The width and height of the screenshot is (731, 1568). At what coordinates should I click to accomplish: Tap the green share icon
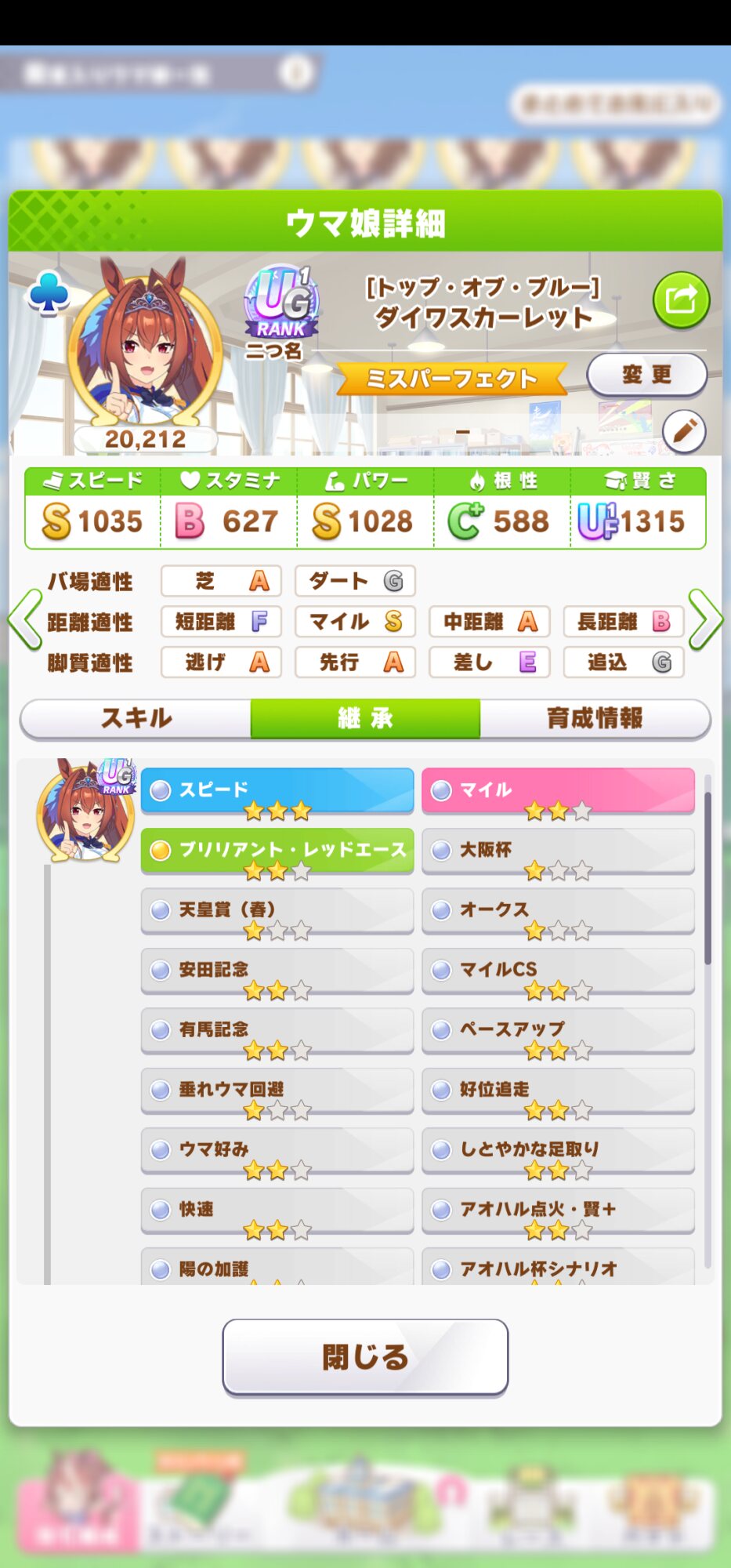681,299
